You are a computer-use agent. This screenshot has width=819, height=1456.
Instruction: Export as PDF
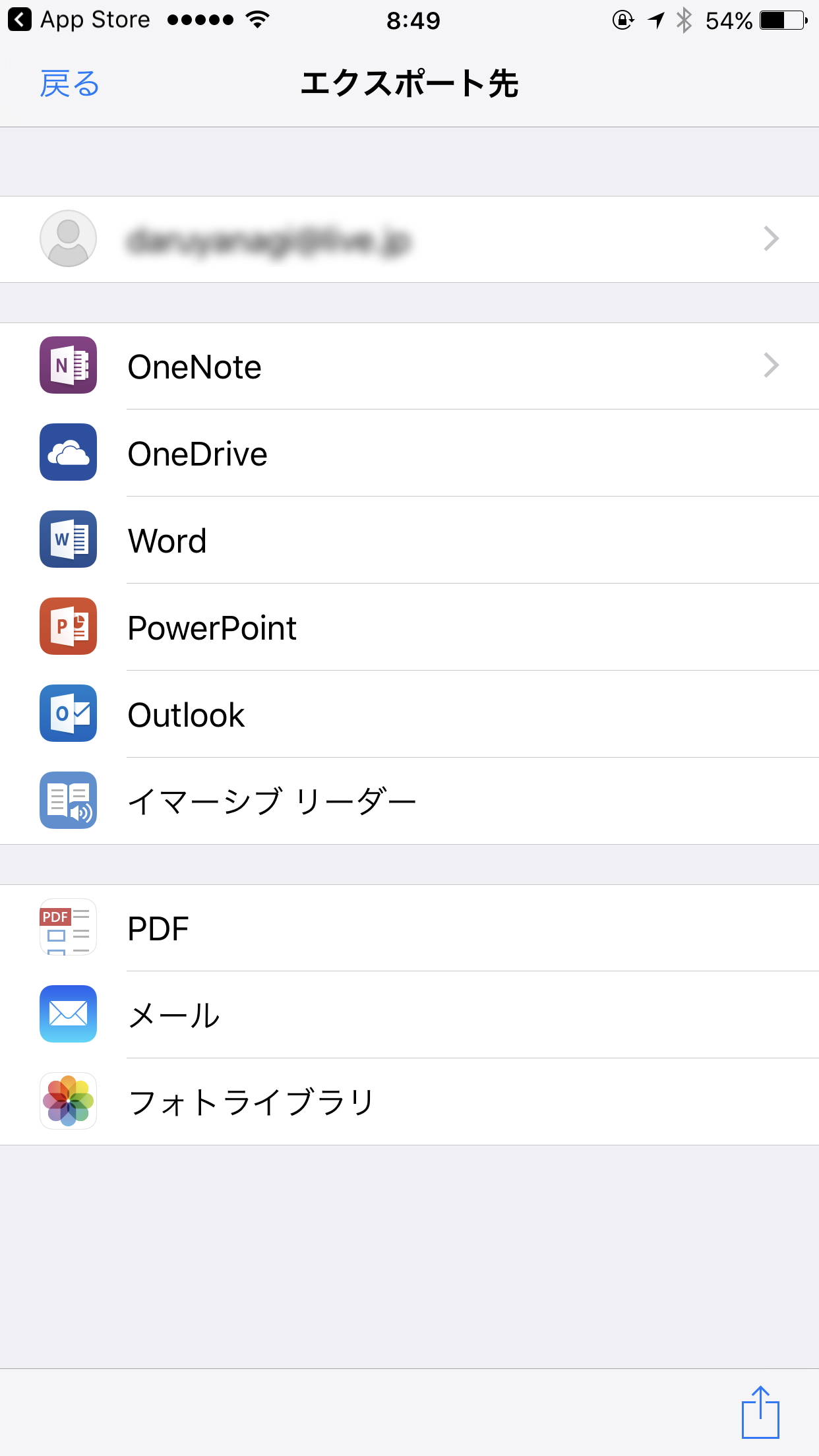tap(409, 928)
